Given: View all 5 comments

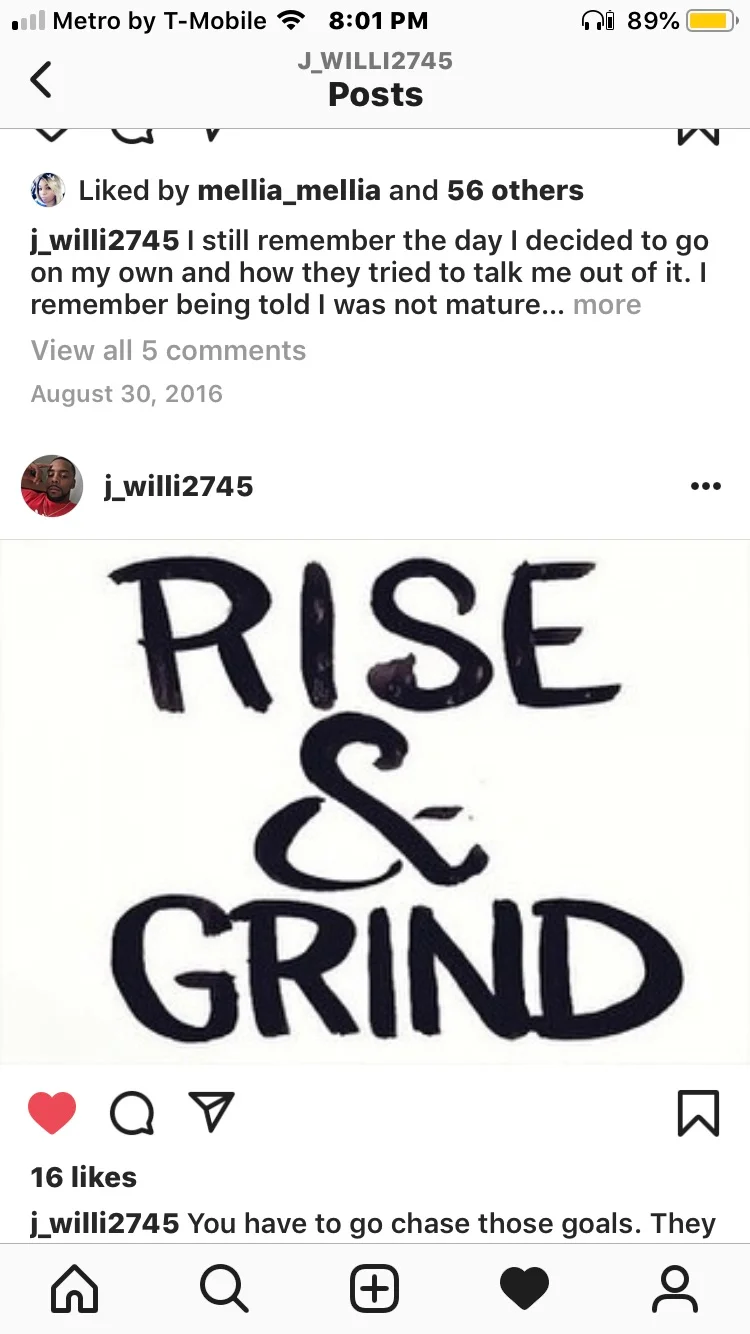Looking at the screenshot, I should [x=168, y=351].
